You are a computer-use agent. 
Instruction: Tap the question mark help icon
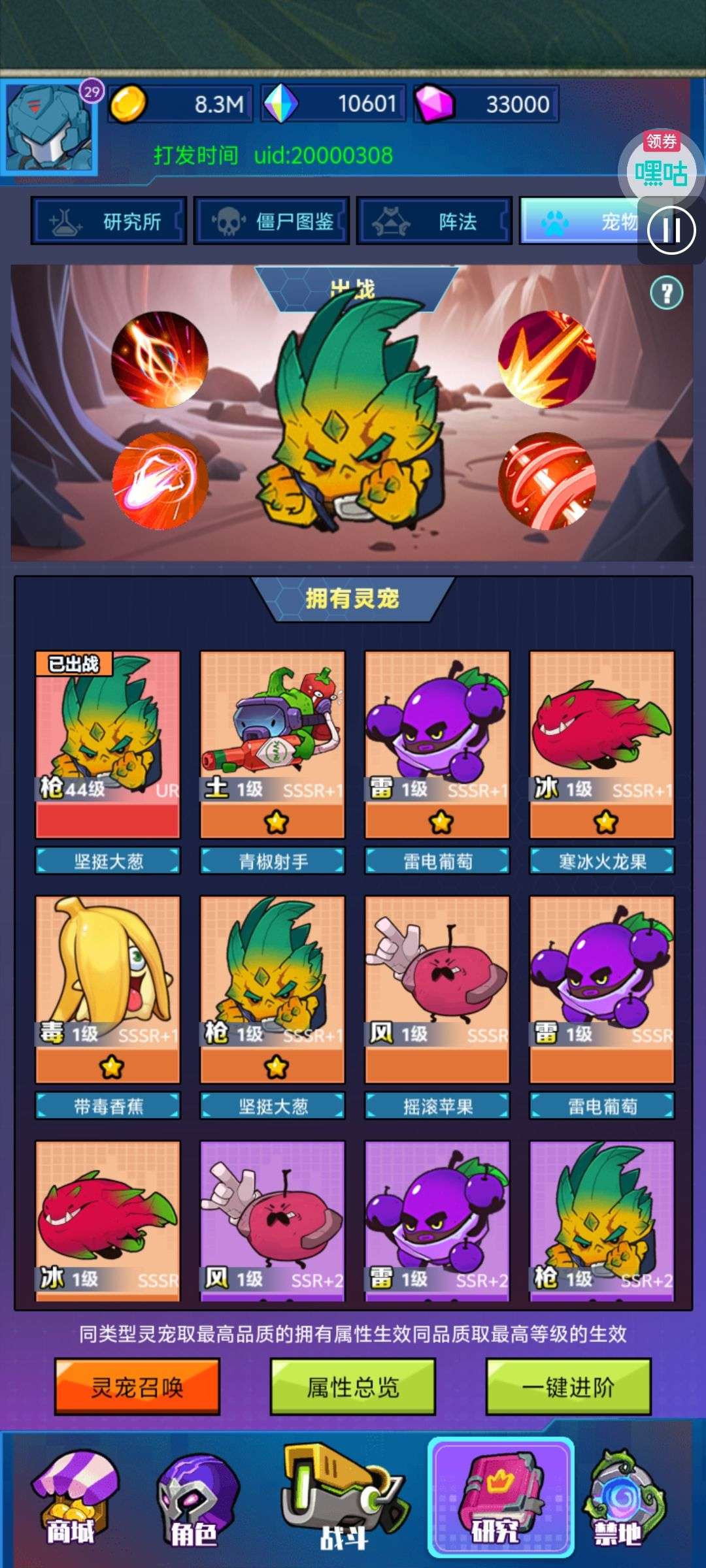(666, 293)
